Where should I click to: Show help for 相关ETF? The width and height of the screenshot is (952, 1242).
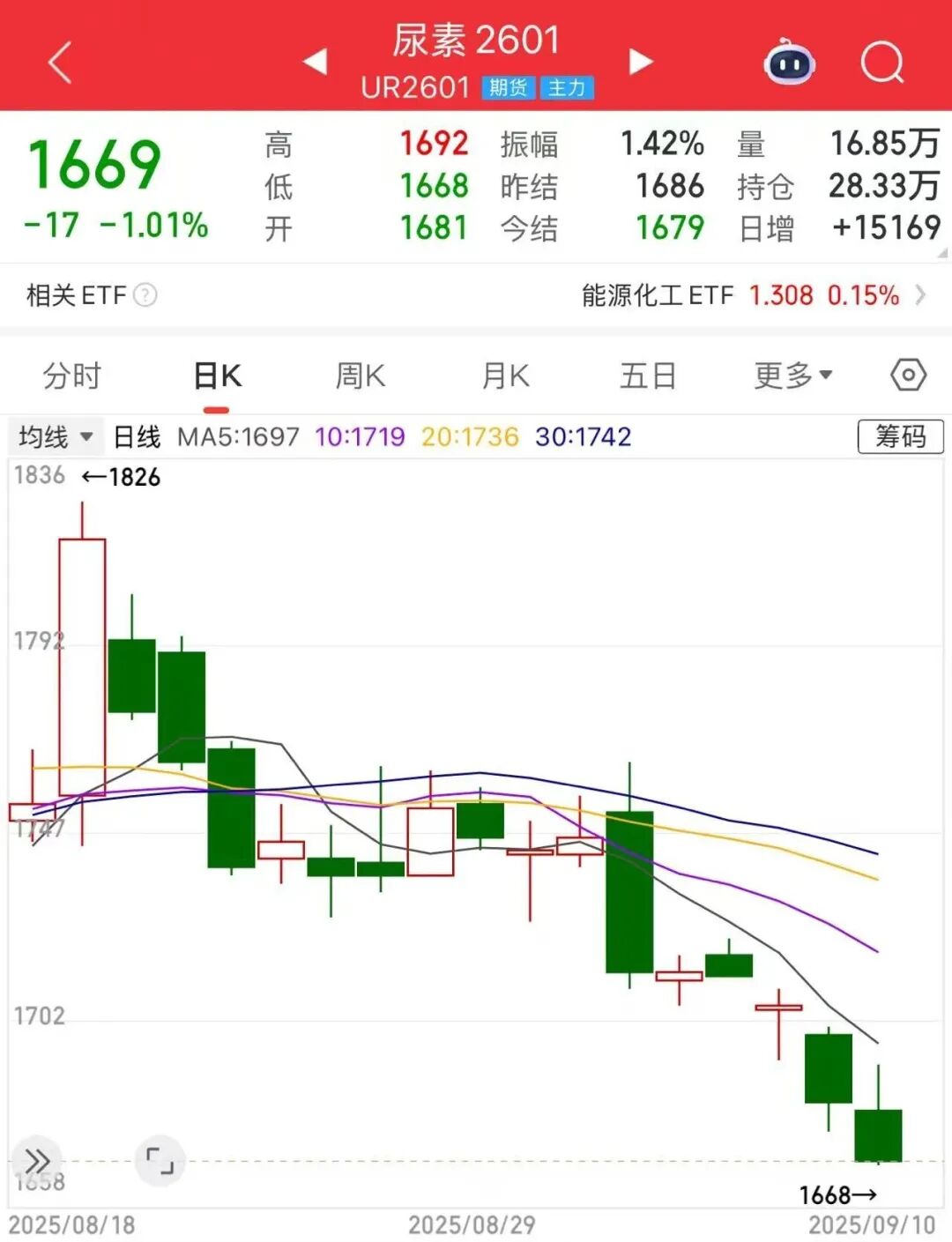point(145,295)
